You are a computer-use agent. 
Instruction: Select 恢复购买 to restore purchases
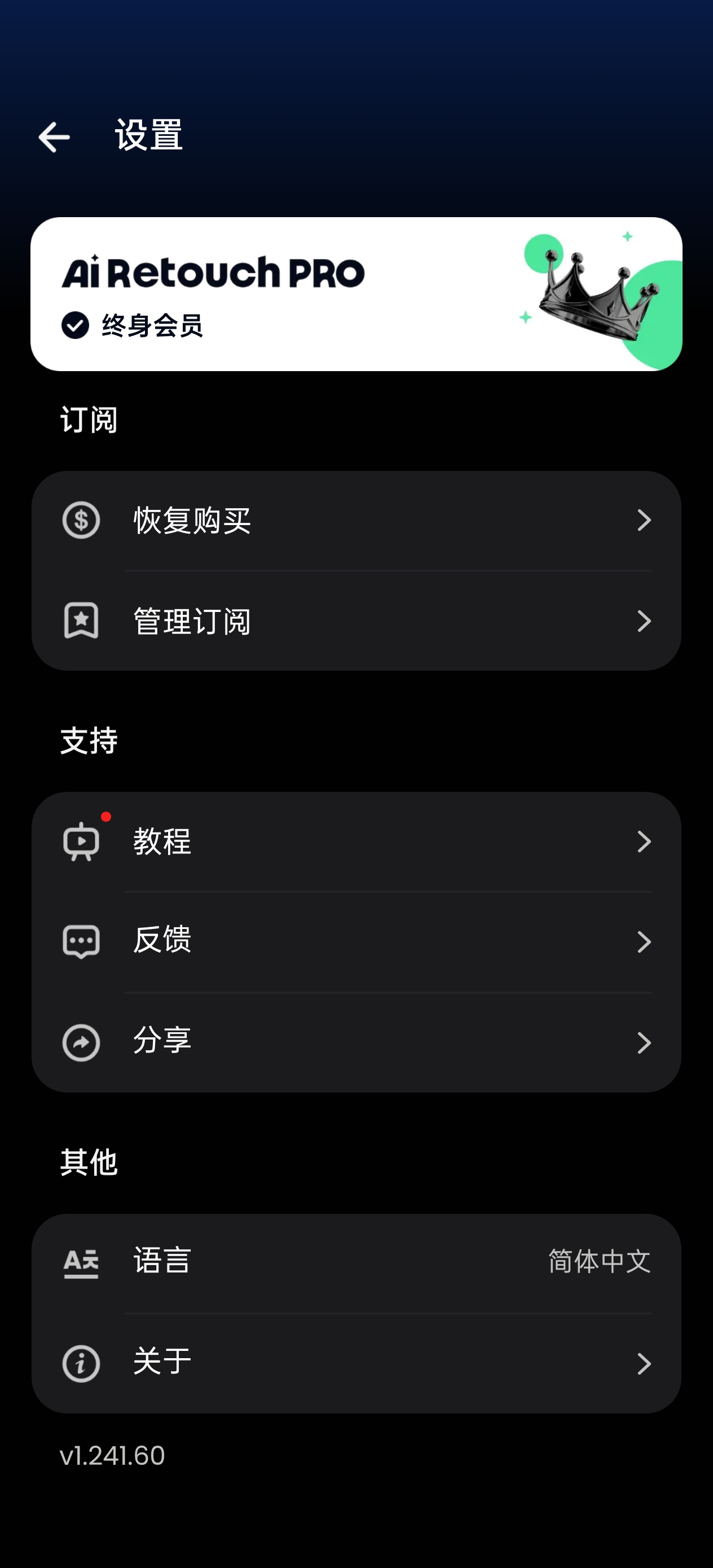356,521
